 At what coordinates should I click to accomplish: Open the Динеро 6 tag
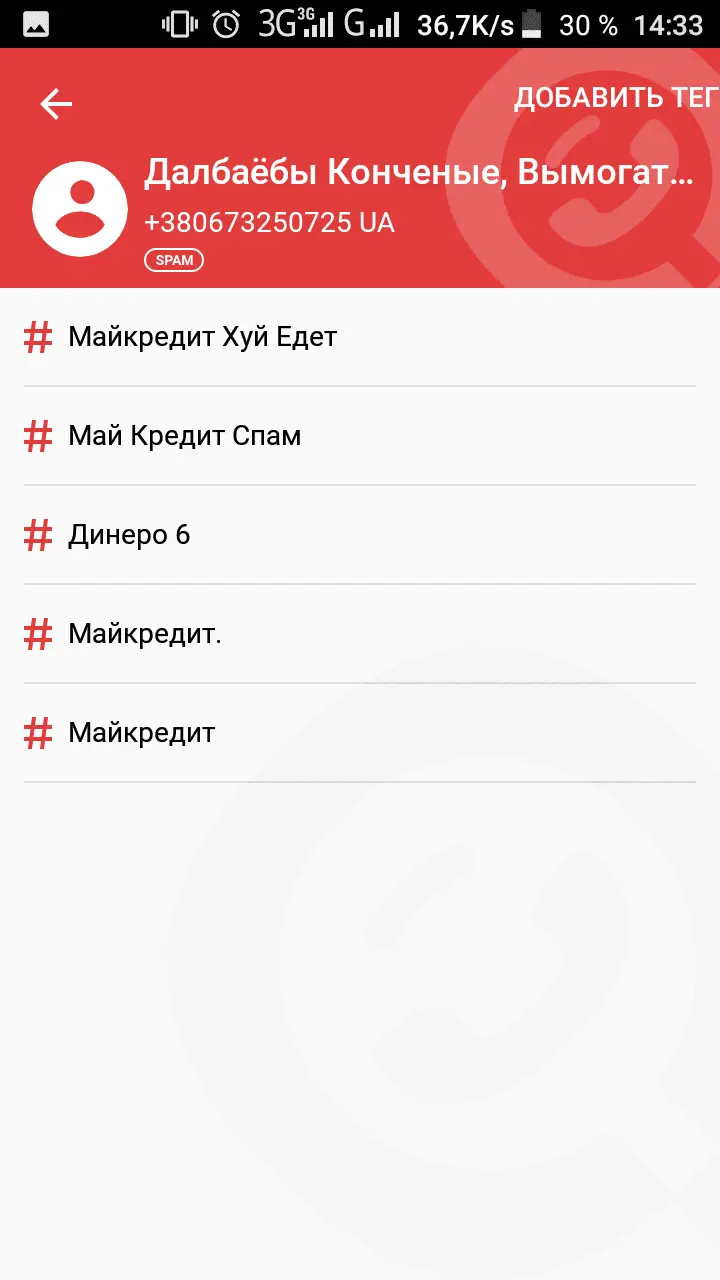[x=129, y=535]
